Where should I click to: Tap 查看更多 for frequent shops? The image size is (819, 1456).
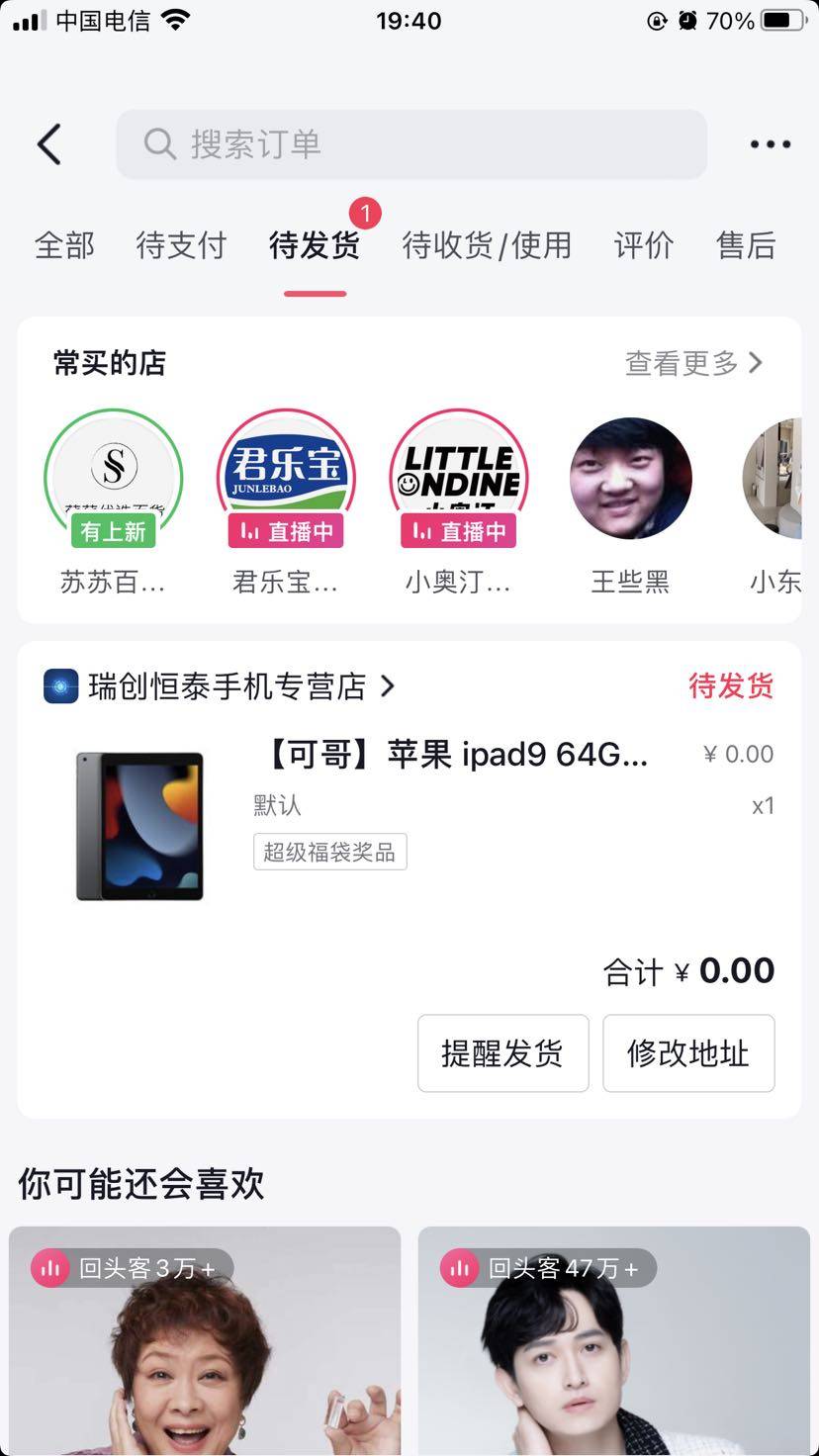tap(693, 363)
